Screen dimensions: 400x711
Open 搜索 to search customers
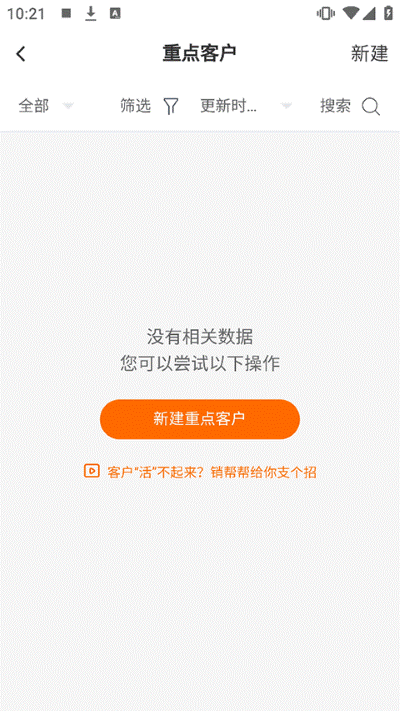(x=350, y=106)
